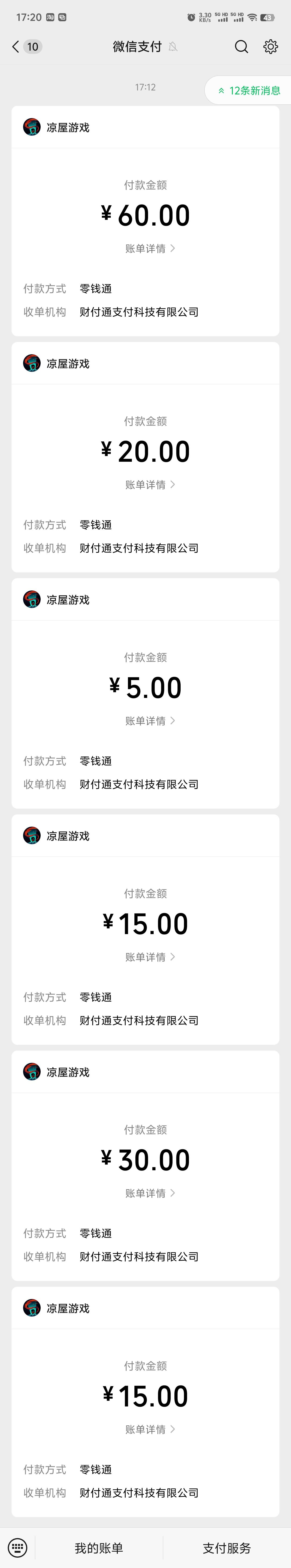This screenshot has height=1568, width=291.
Task: View 账单详情 for the ¥30.00 payment
Action: [x=150, y=1193]
